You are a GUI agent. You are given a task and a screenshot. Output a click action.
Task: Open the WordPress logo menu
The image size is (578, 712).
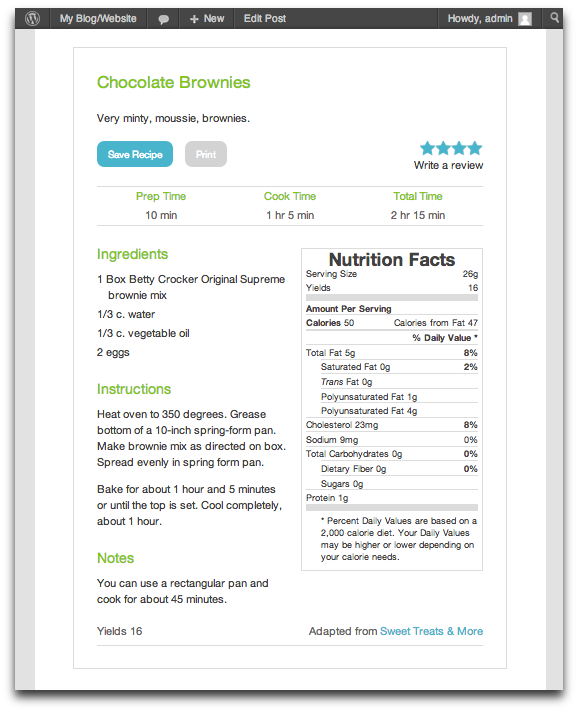tap(32, 19)
